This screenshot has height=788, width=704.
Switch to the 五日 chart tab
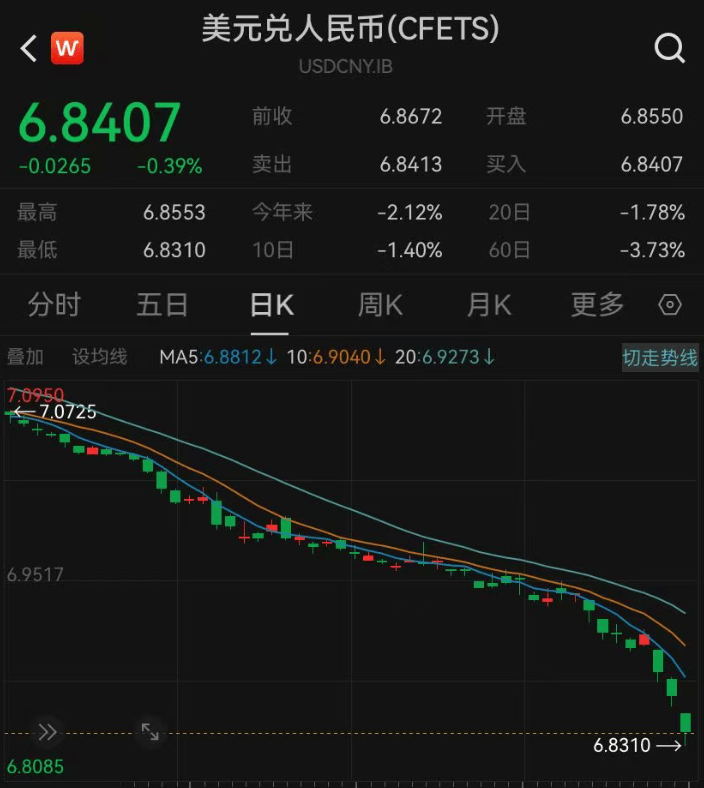point(162,305)
